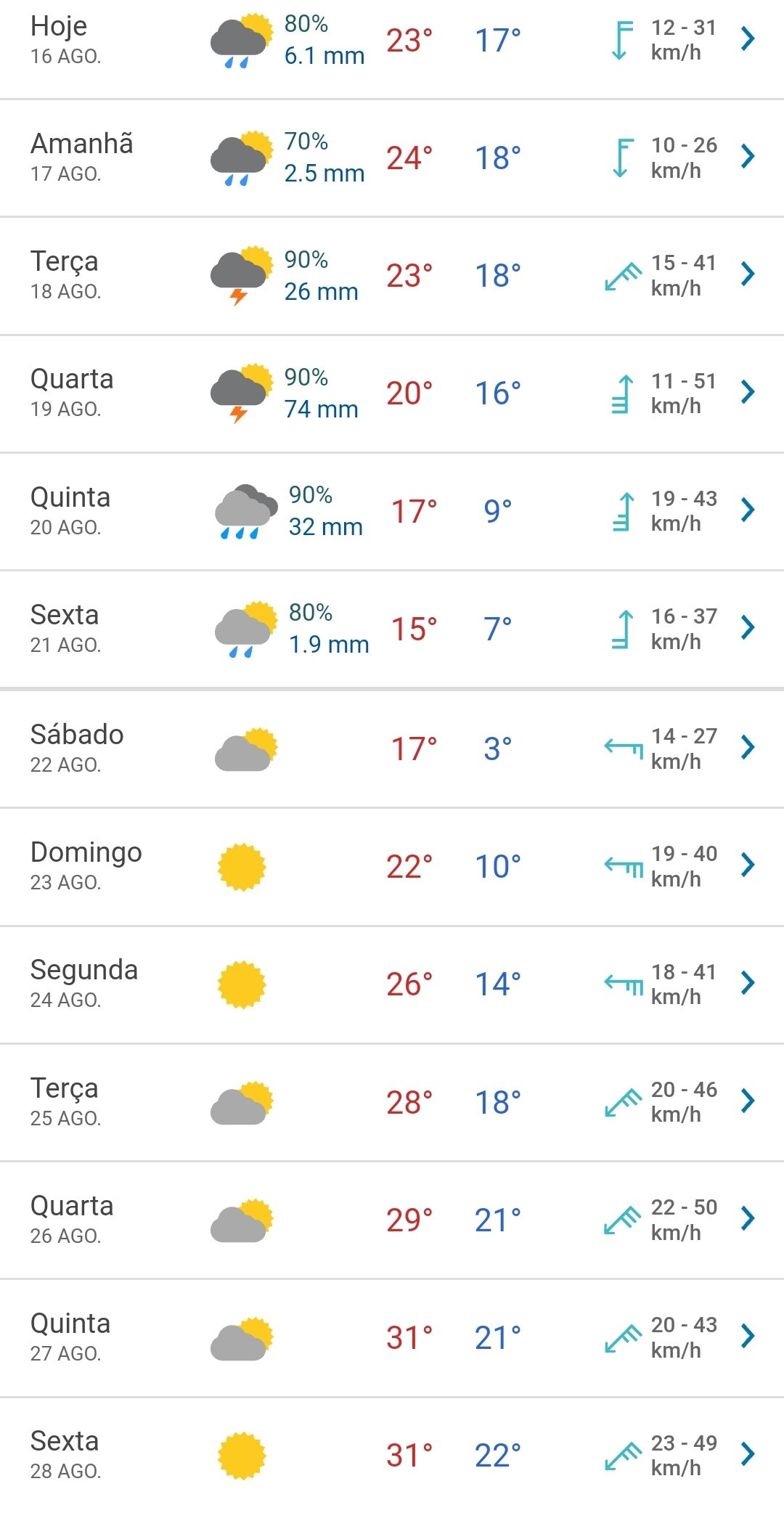View Quarta 26 AGO. day forecast

(x=392, y=1220)
